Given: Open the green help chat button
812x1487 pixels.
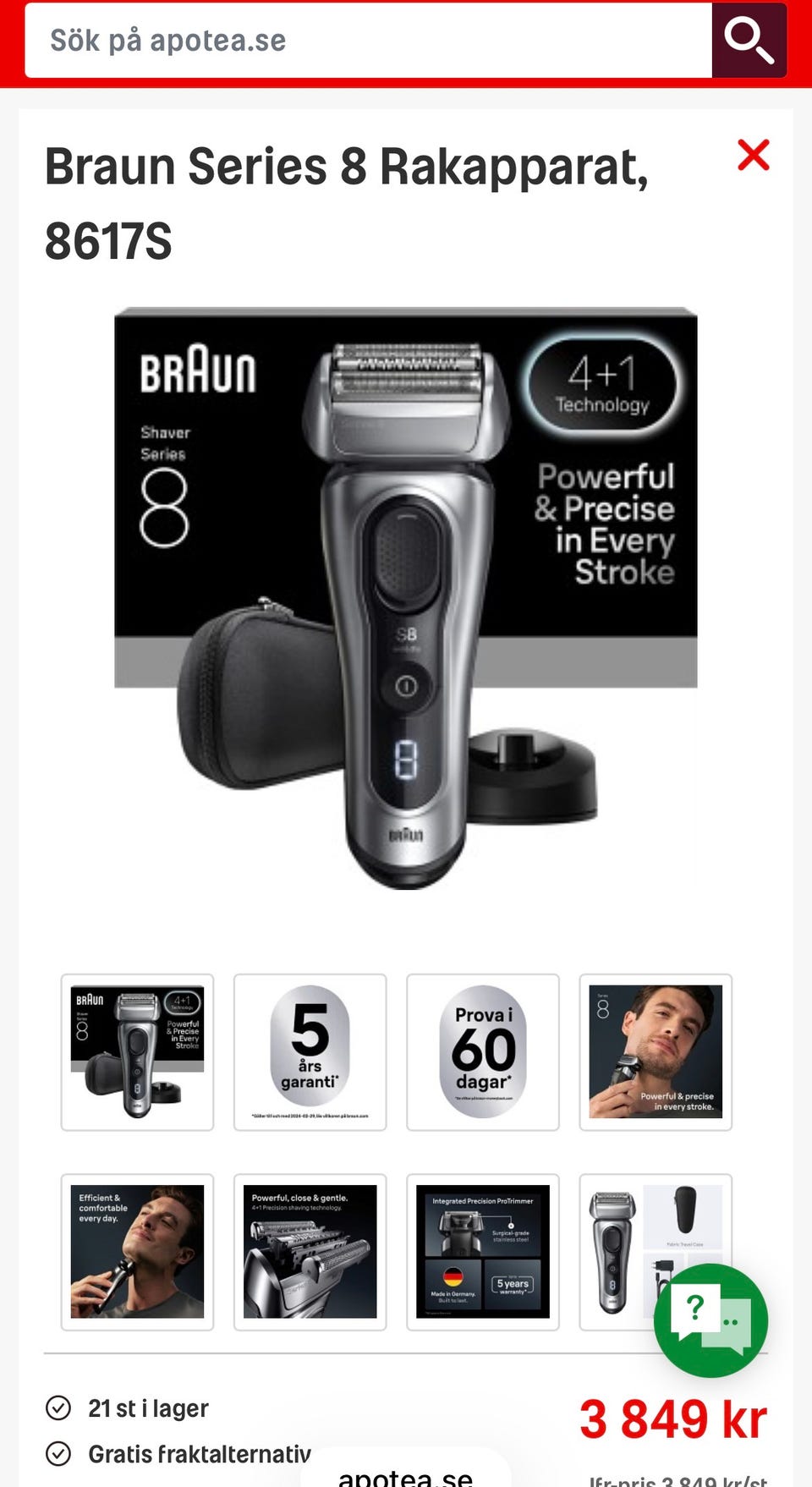Looking at the screenshot, I should (710, 1320).
